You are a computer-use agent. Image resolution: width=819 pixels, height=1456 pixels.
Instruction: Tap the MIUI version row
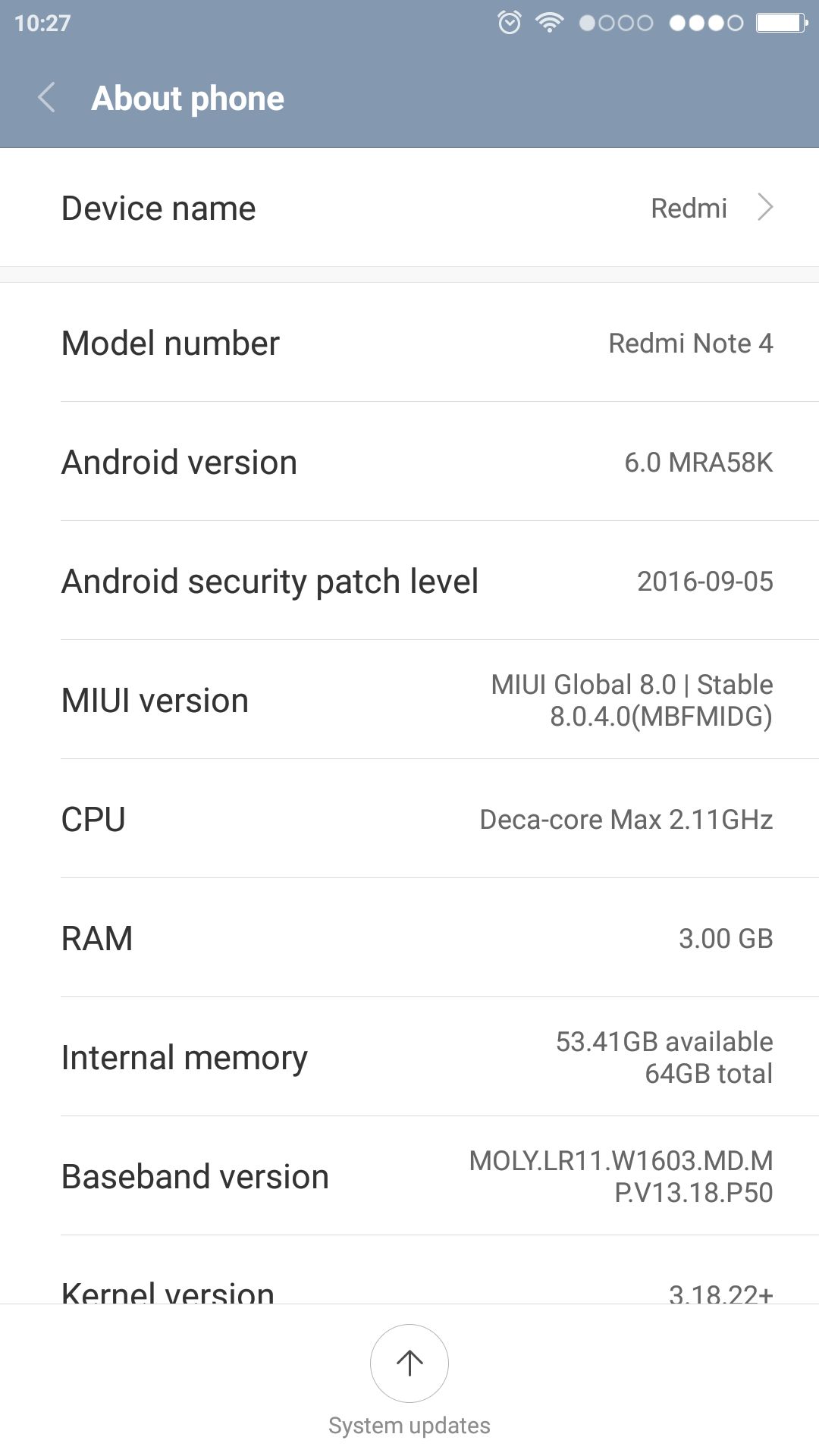[x=409, y=700]
